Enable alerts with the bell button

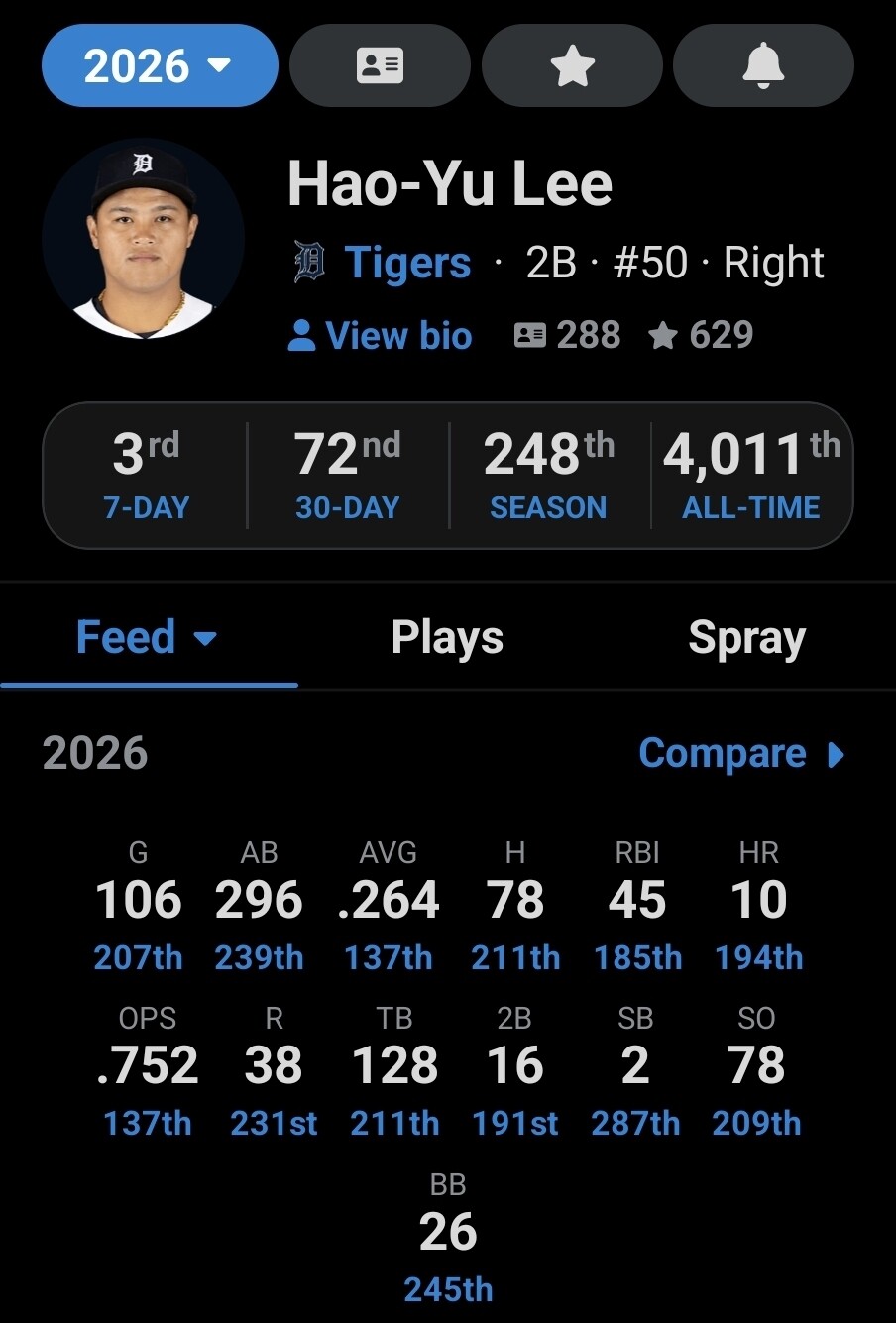point(763,65)
